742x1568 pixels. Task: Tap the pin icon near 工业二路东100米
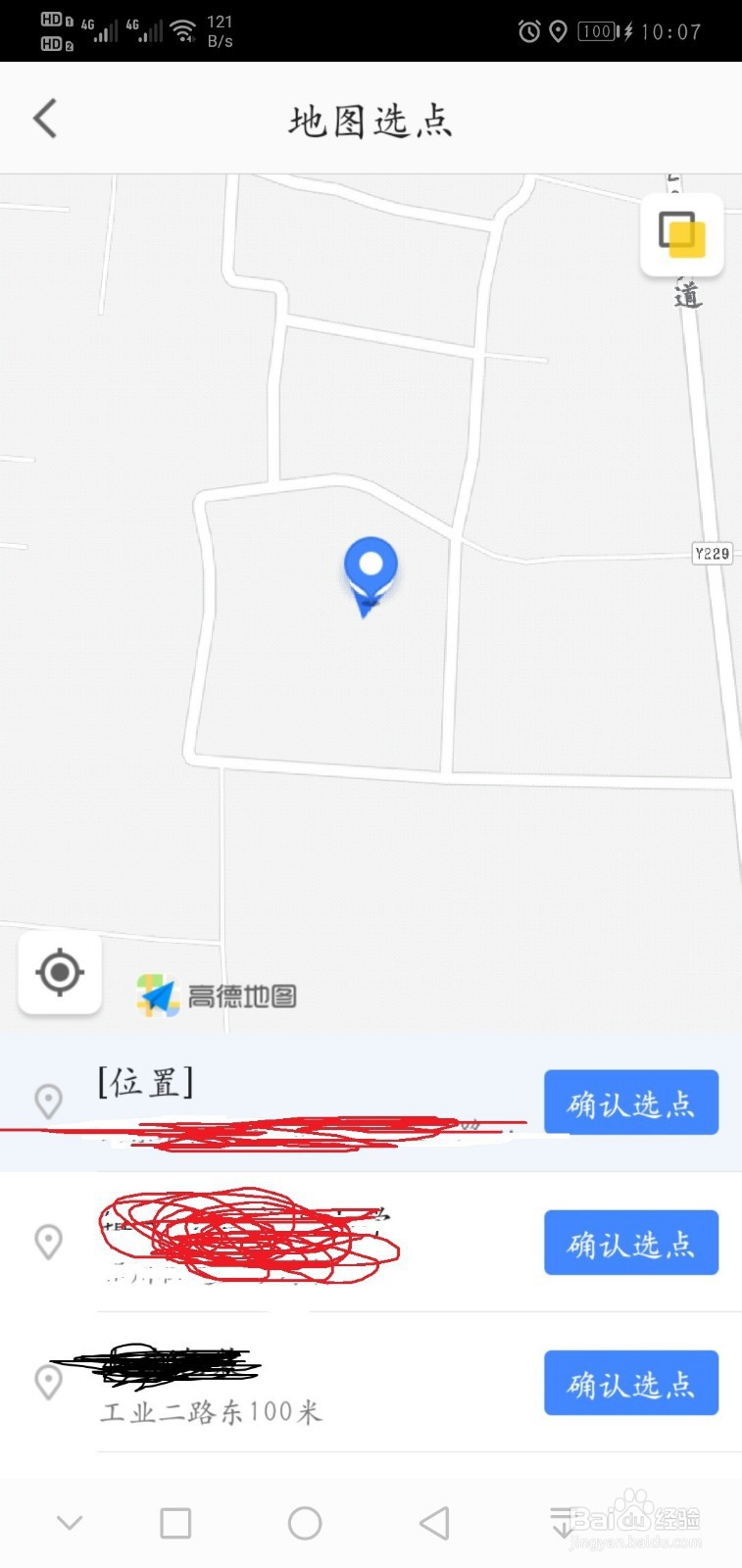49,1384
